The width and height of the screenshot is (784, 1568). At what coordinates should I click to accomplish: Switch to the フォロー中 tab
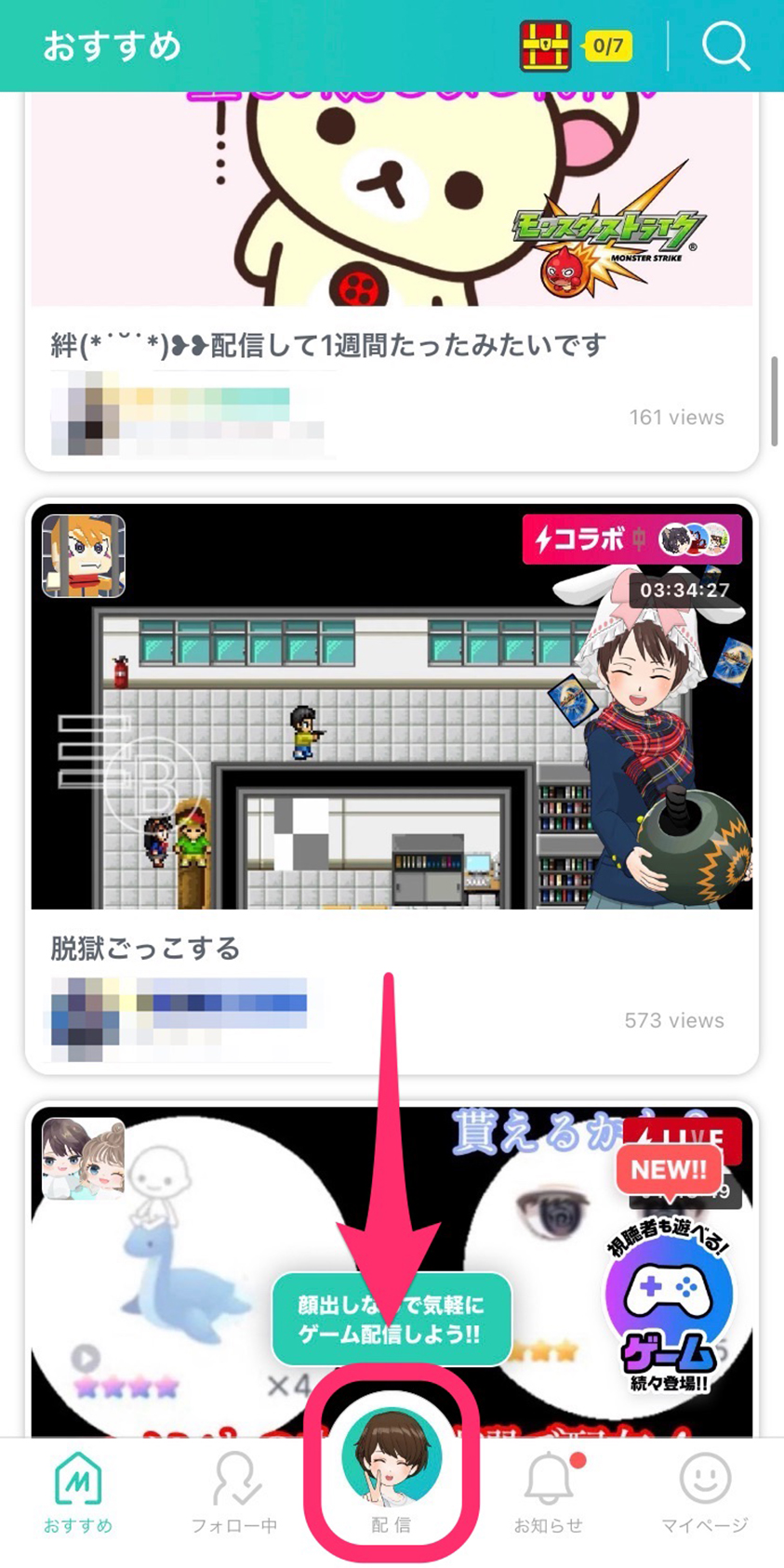[x=233, y=1491]
